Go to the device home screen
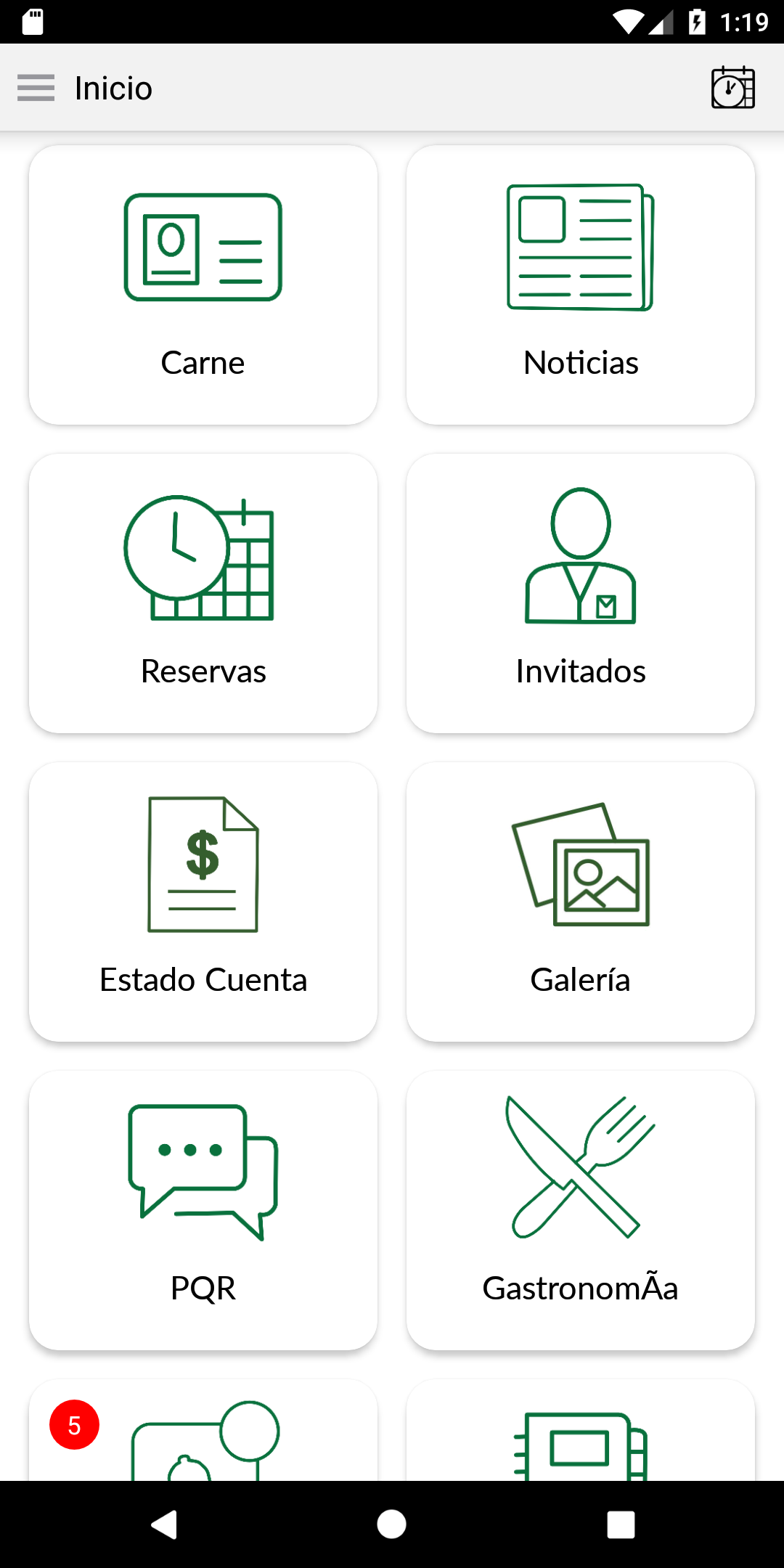 coord(392,1524)
